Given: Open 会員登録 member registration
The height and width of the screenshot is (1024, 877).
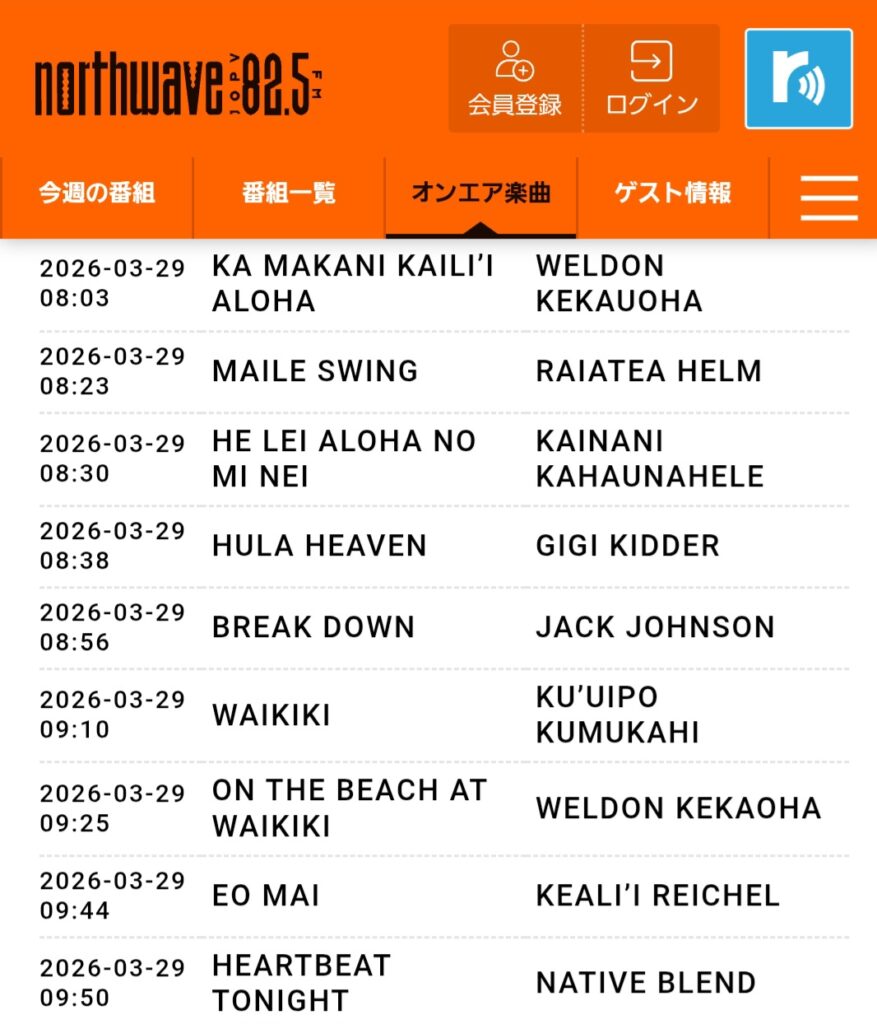Looking at the screenshot, I should (515, 79).
